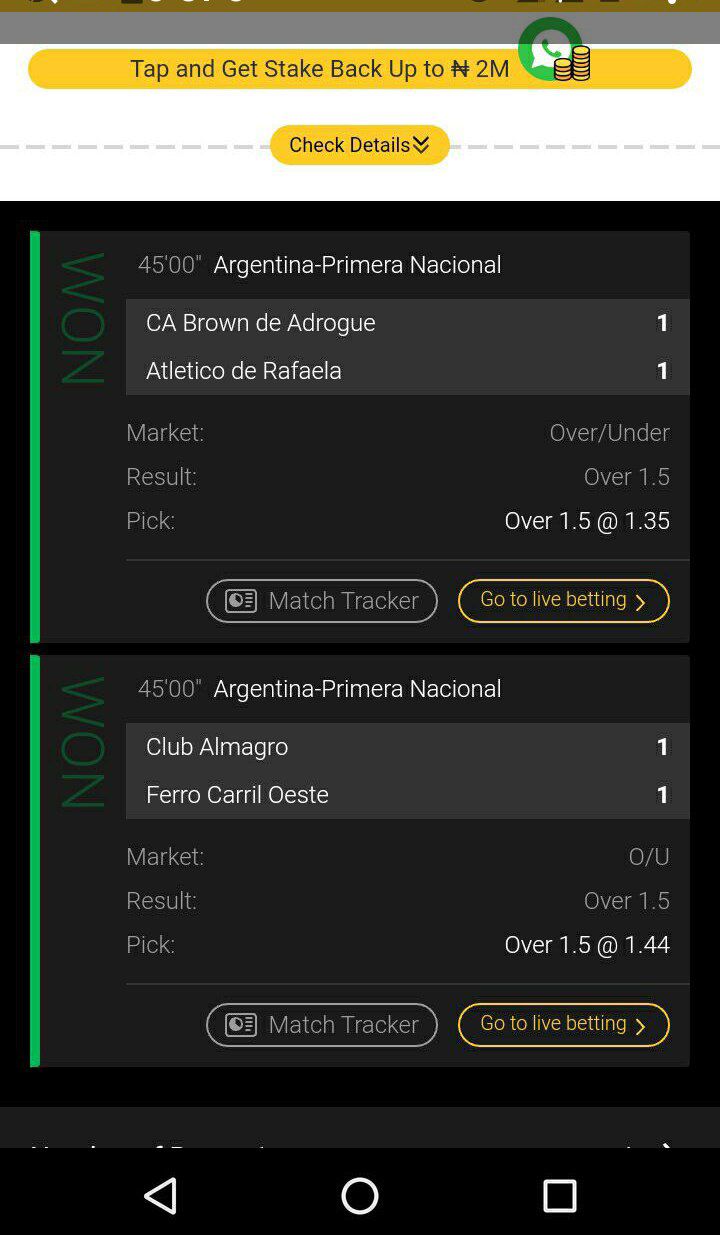Expand Check Details

coord(360,145)
